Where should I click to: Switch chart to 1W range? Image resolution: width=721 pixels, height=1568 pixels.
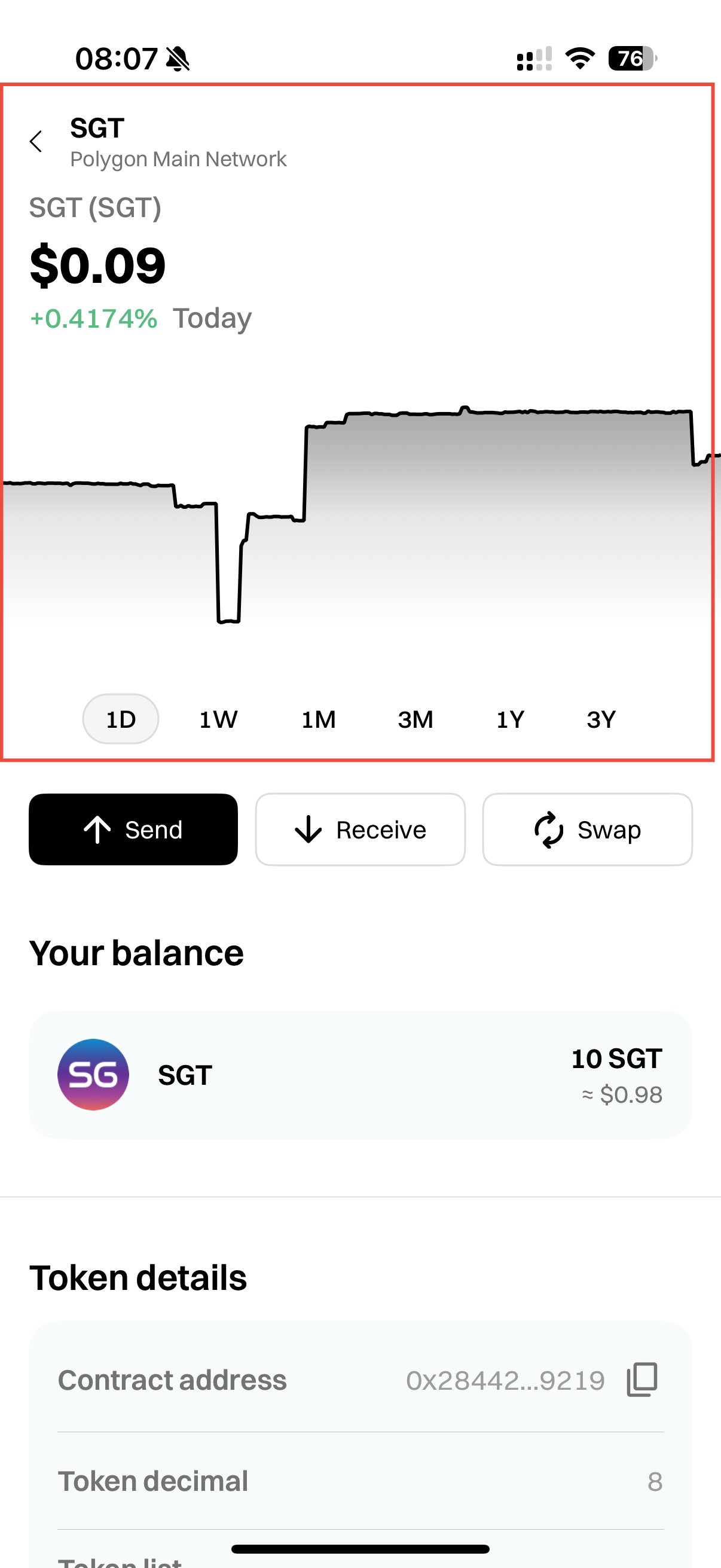pos(218,719)
